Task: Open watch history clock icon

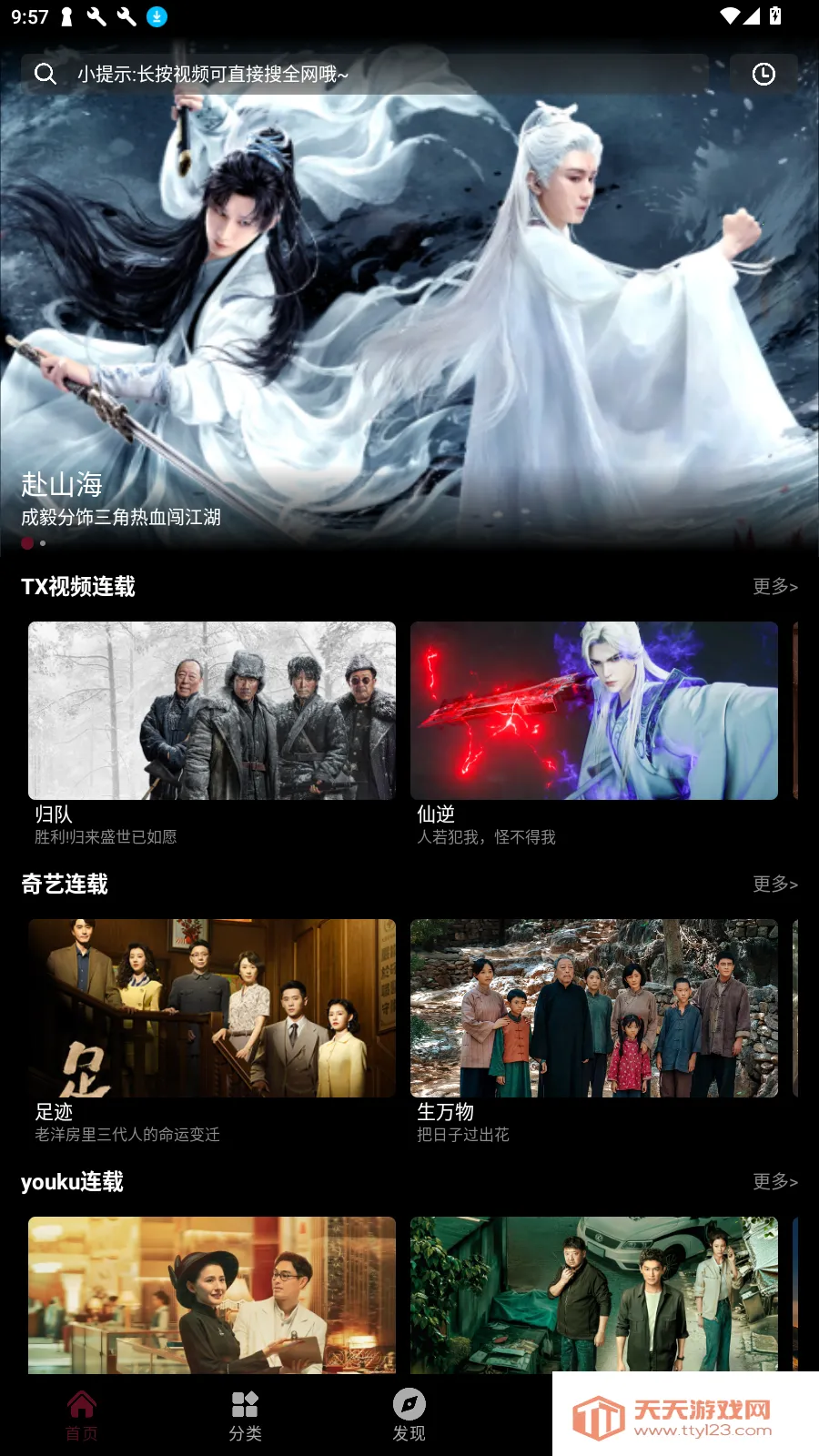Action: tap(763, 74)
